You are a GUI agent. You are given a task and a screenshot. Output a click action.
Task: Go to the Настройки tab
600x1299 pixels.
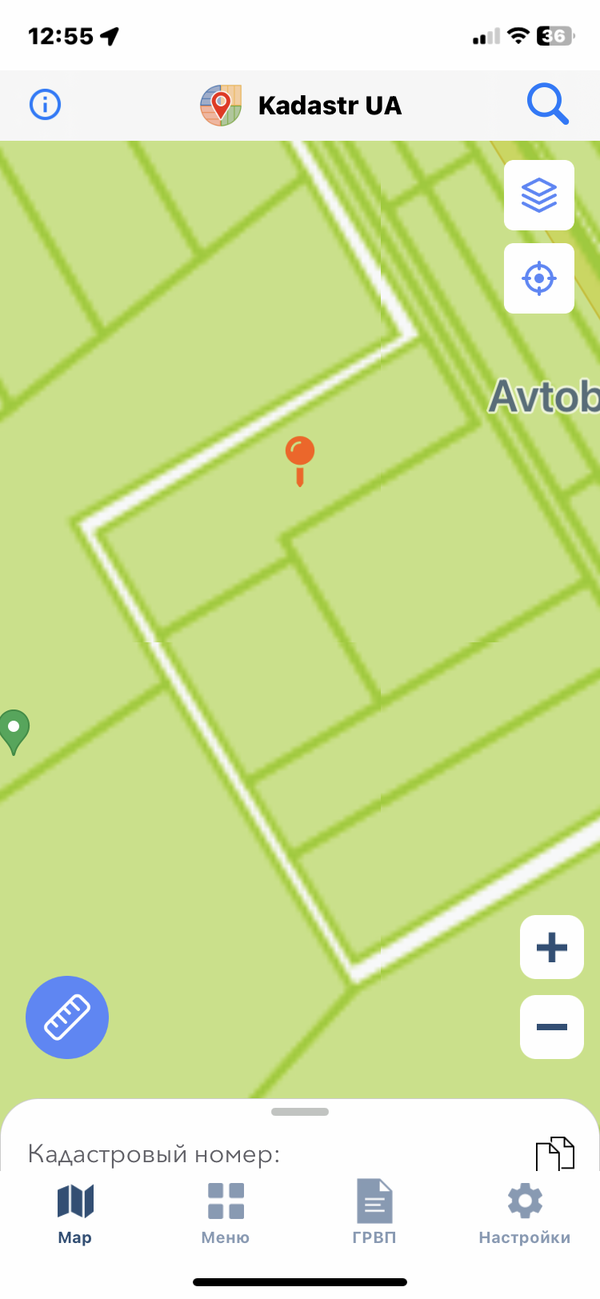[x=524, y=1214]
